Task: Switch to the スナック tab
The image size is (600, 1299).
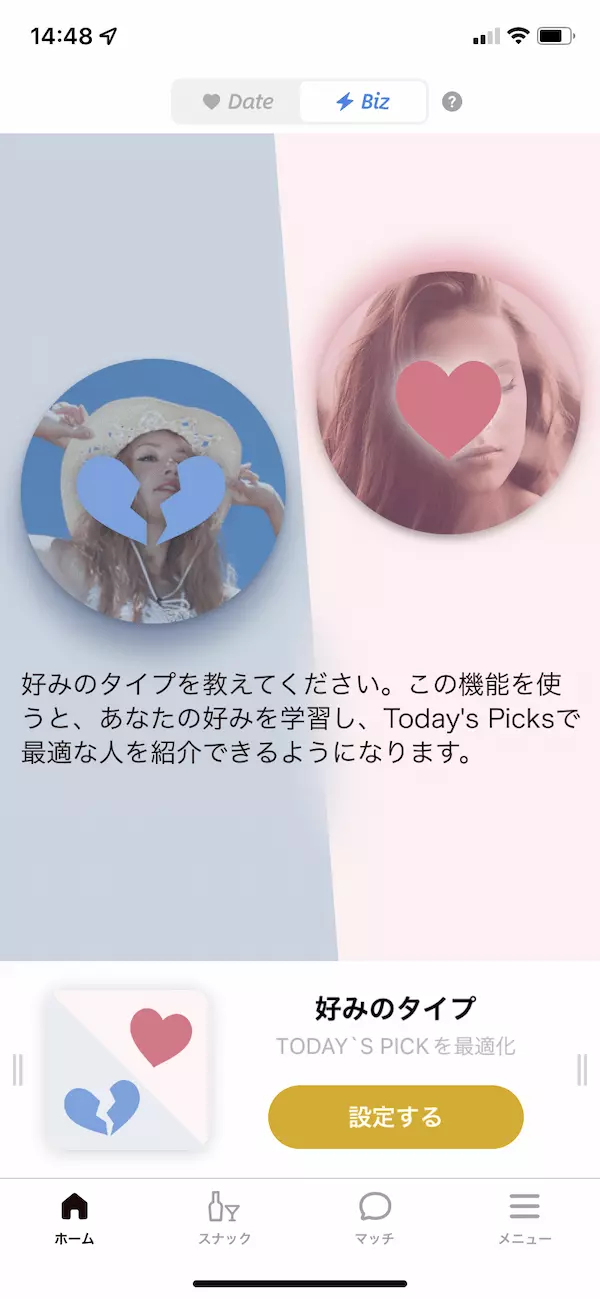Action: pos(224,1218)
